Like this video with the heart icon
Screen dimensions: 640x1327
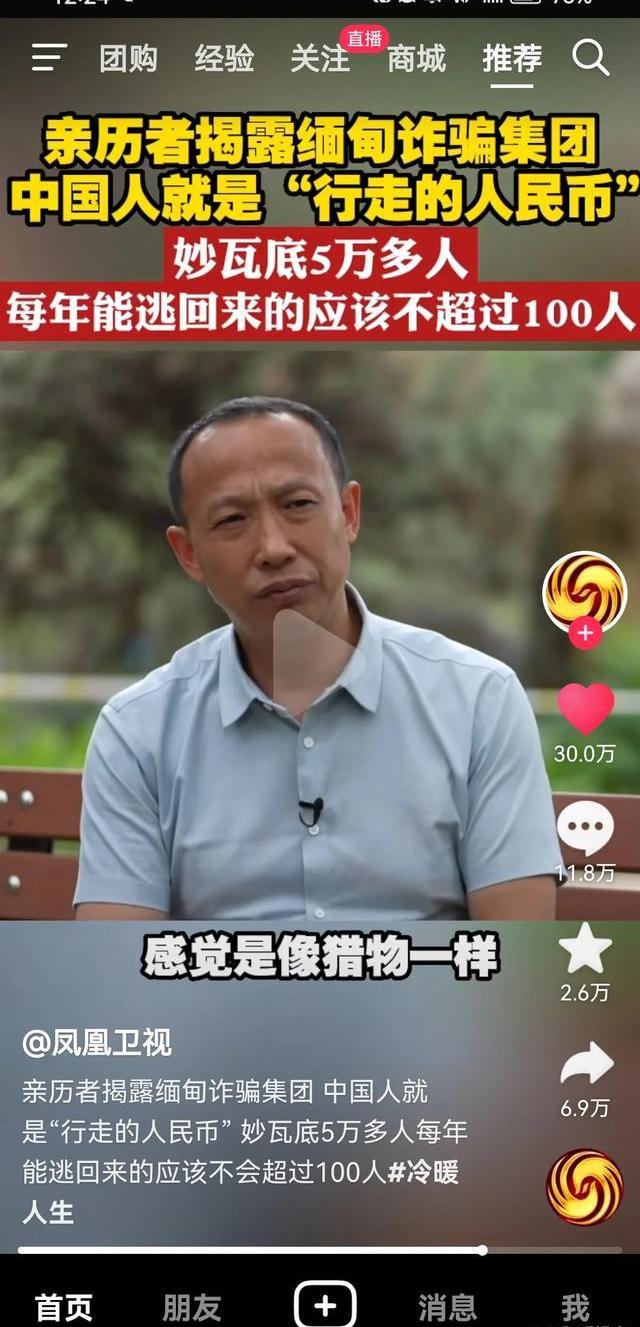[x=585, y=708]
